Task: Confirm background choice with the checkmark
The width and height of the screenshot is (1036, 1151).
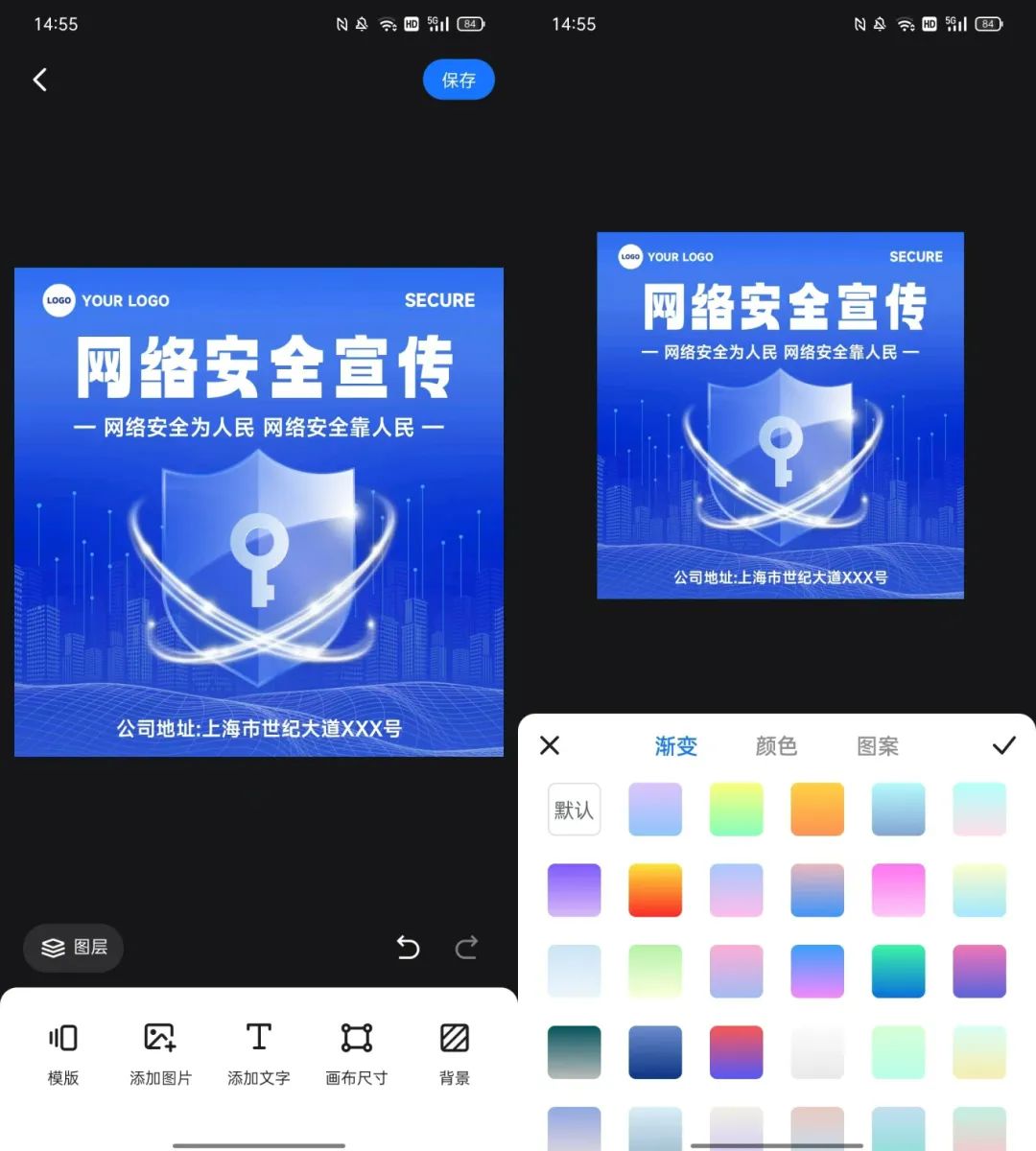Action: pos(1003,745)
